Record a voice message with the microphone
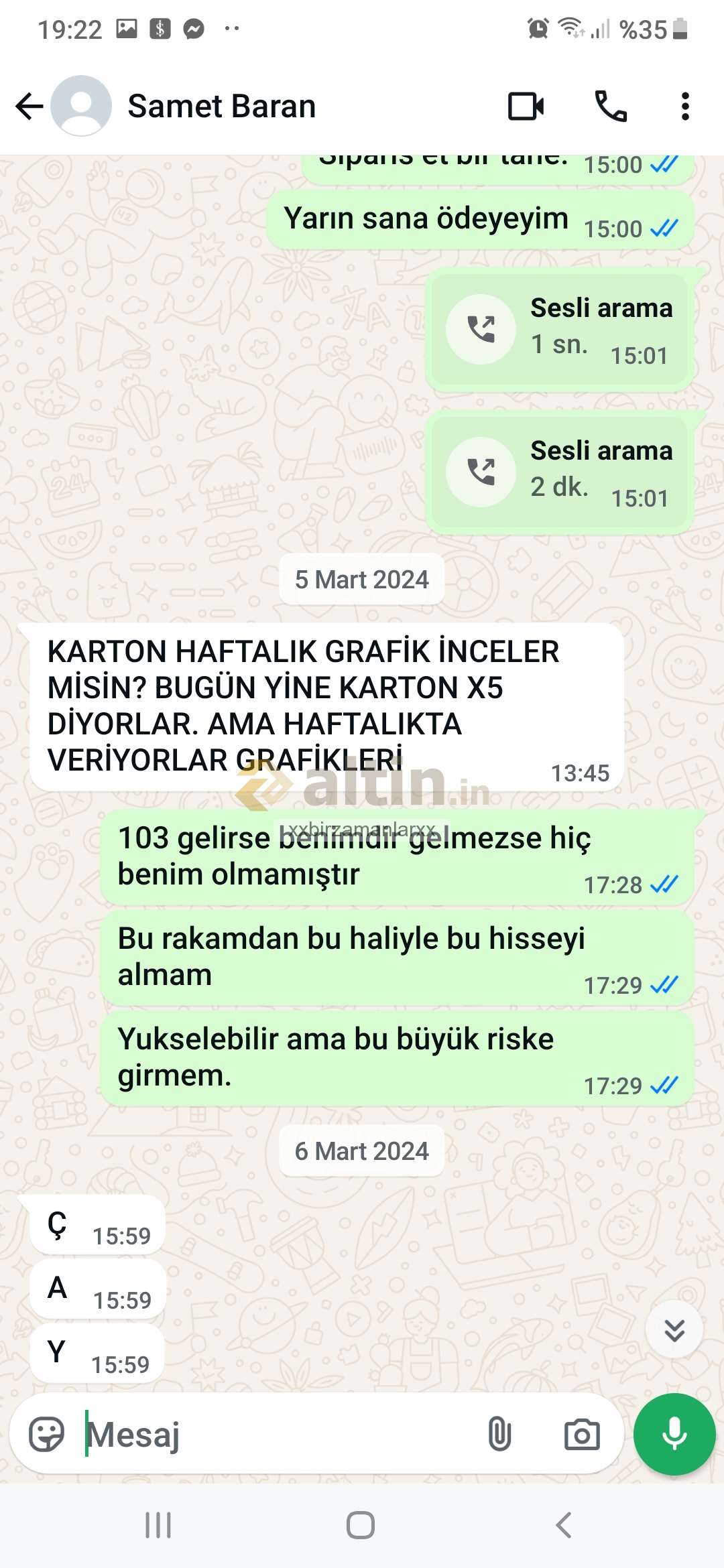The height and width of the screenshot is (1568, 724). (x=674, y=1435)
